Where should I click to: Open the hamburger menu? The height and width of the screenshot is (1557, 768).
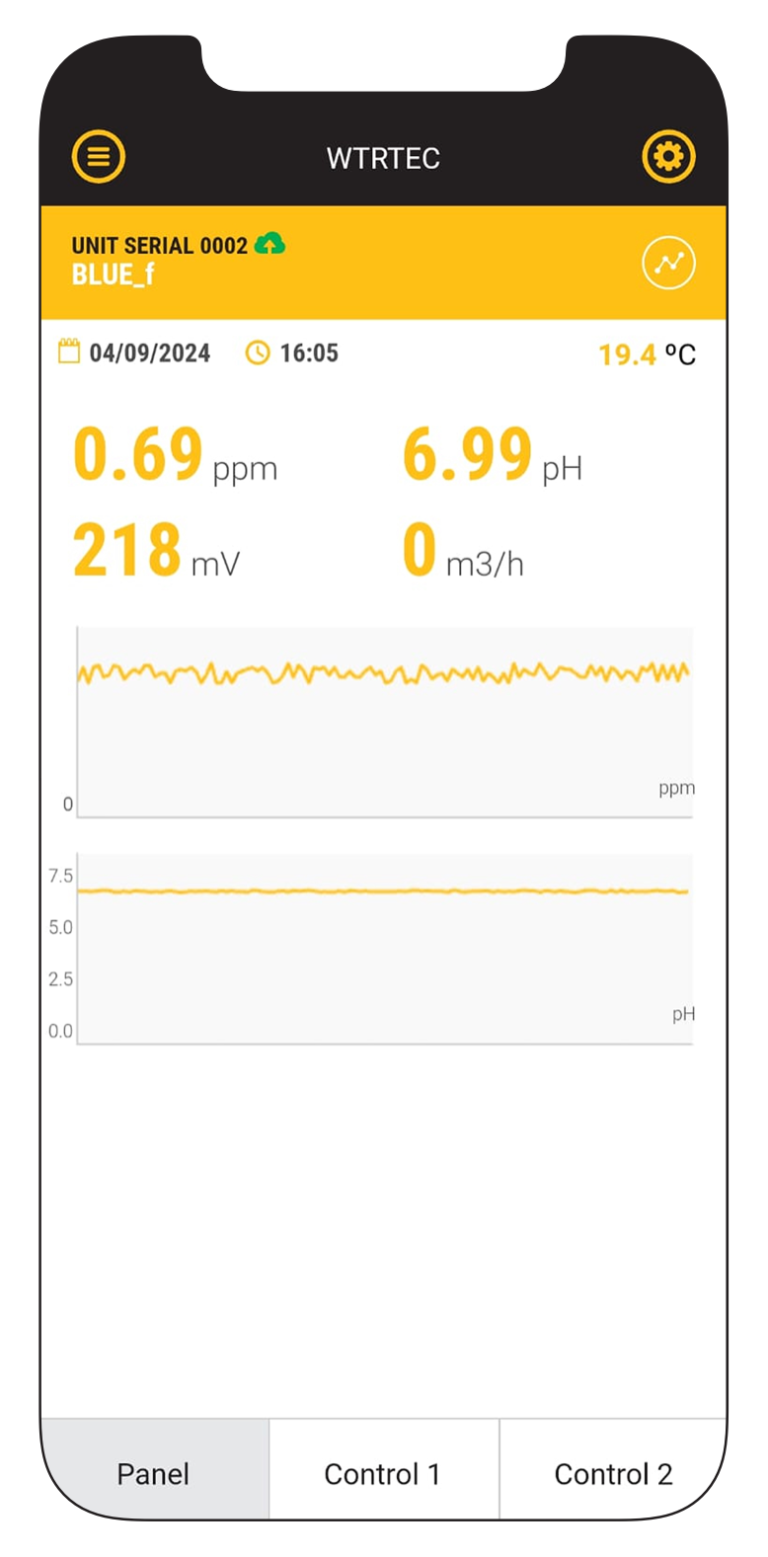point(98,157)
